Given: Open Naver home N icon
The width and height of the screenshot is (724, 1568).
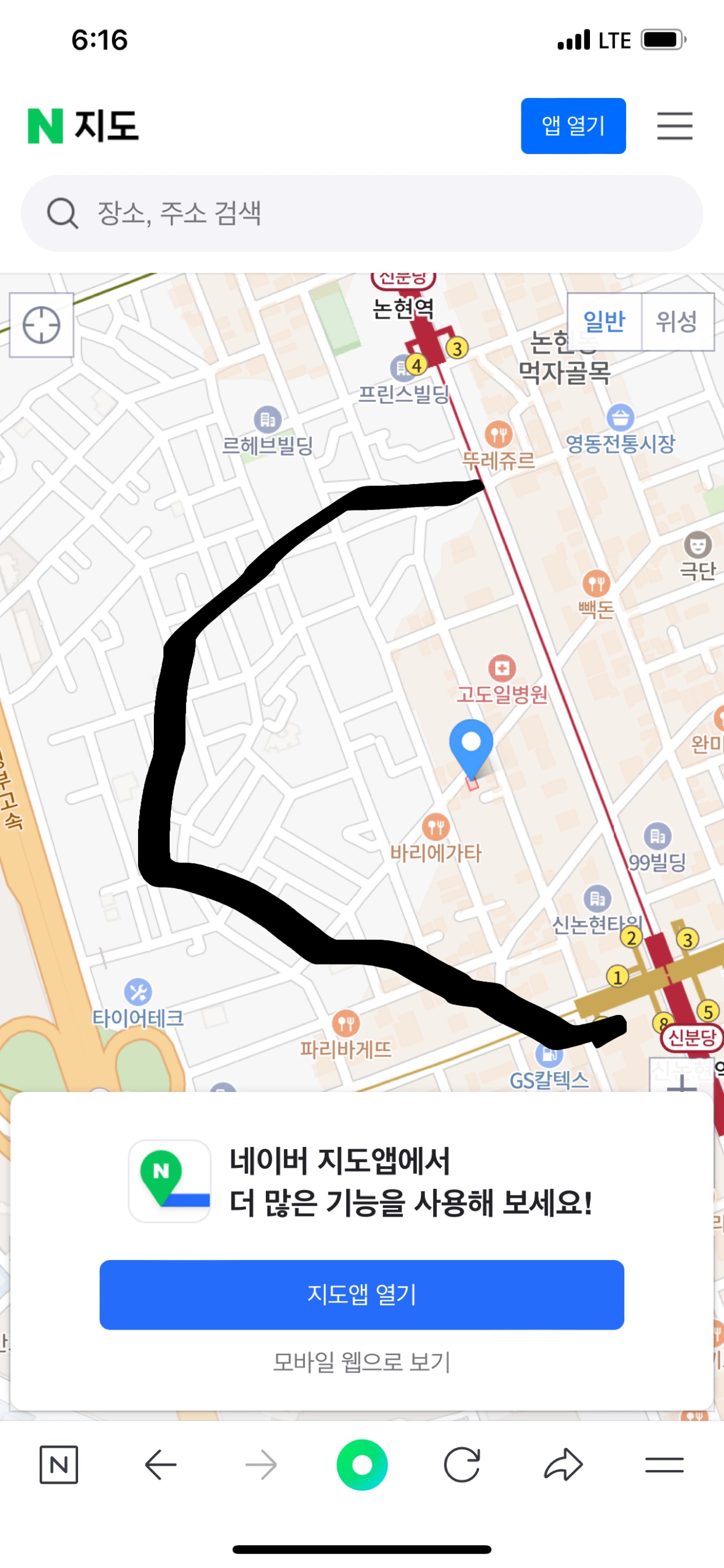Looking at the screenshot, I should point(59,1465).
